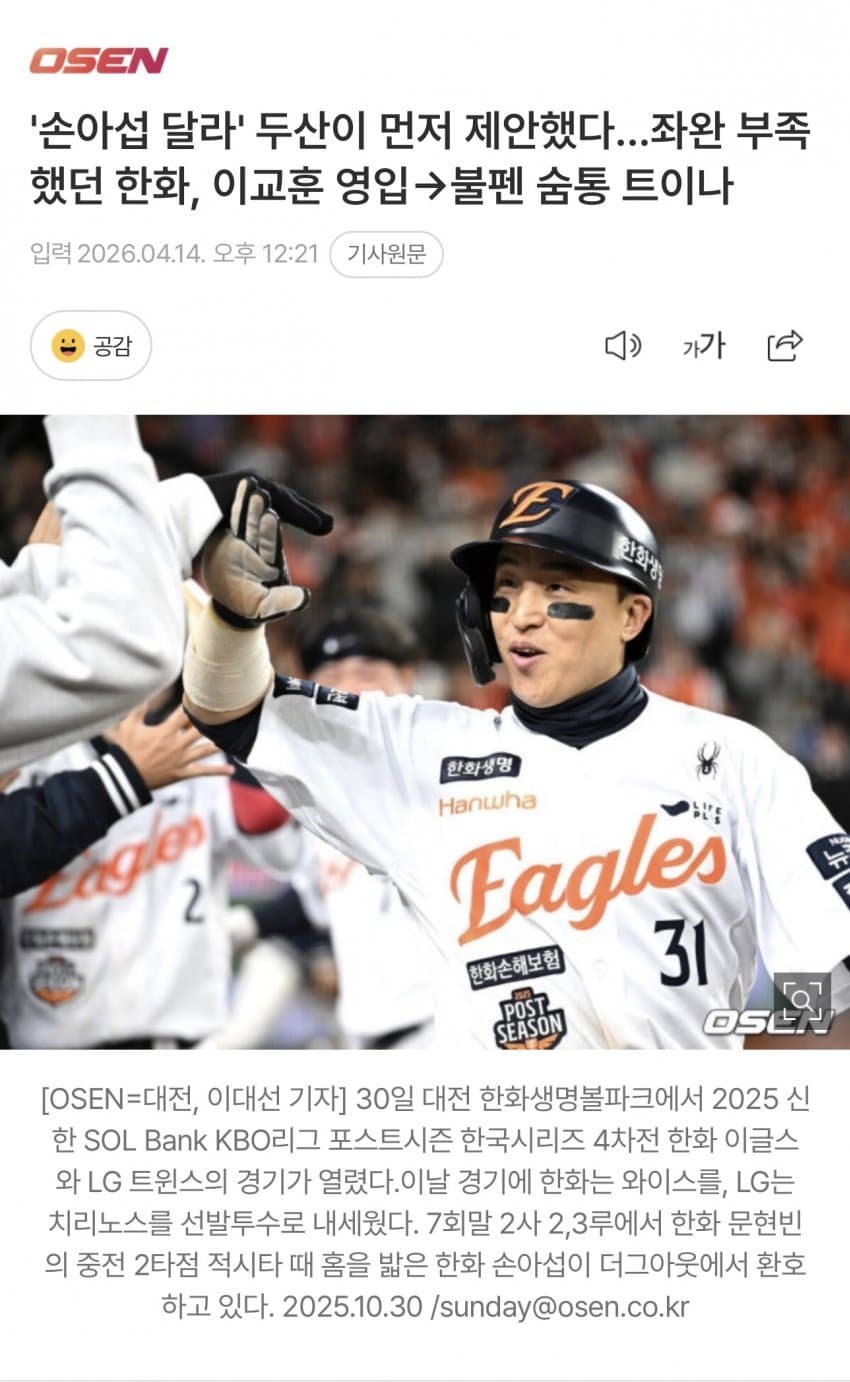Enlarge the article photo with the zoom icon
850x1382 pixels.
pos(802,998)
